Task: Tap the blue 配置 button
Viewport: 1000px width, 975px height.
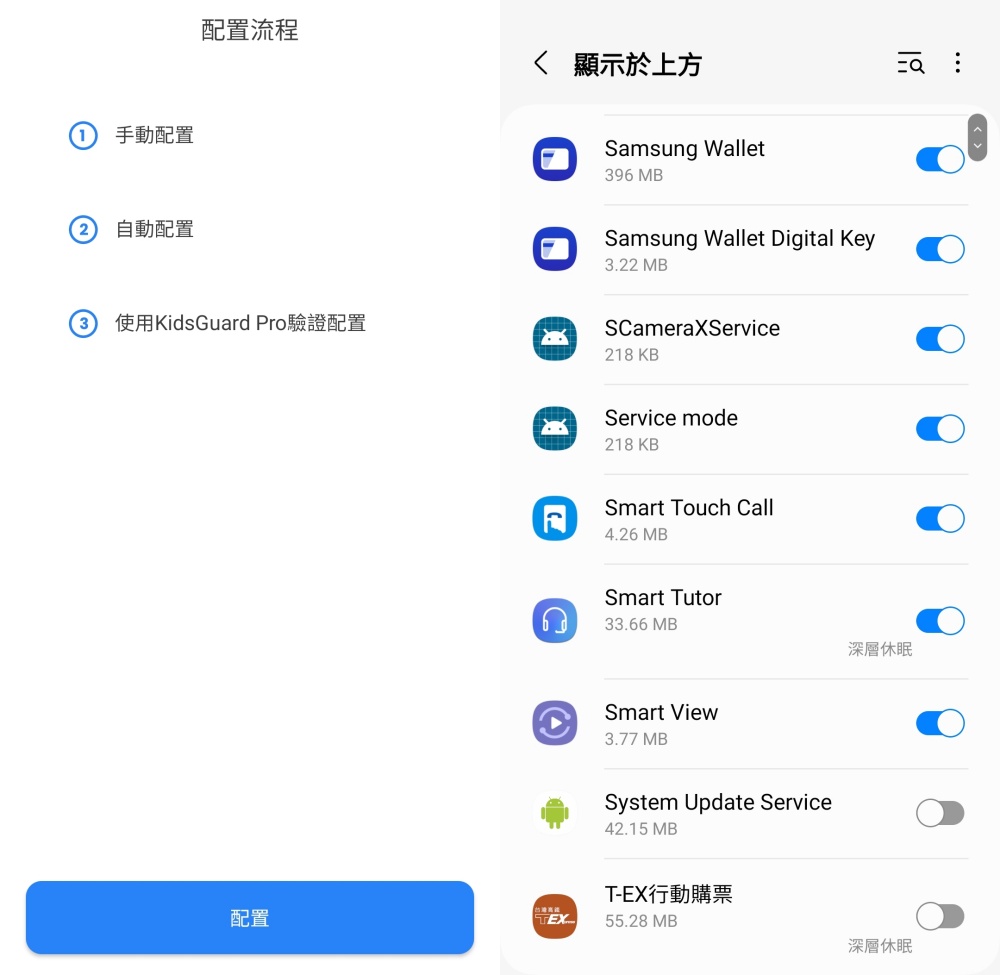Action: (x=249, y=917)
